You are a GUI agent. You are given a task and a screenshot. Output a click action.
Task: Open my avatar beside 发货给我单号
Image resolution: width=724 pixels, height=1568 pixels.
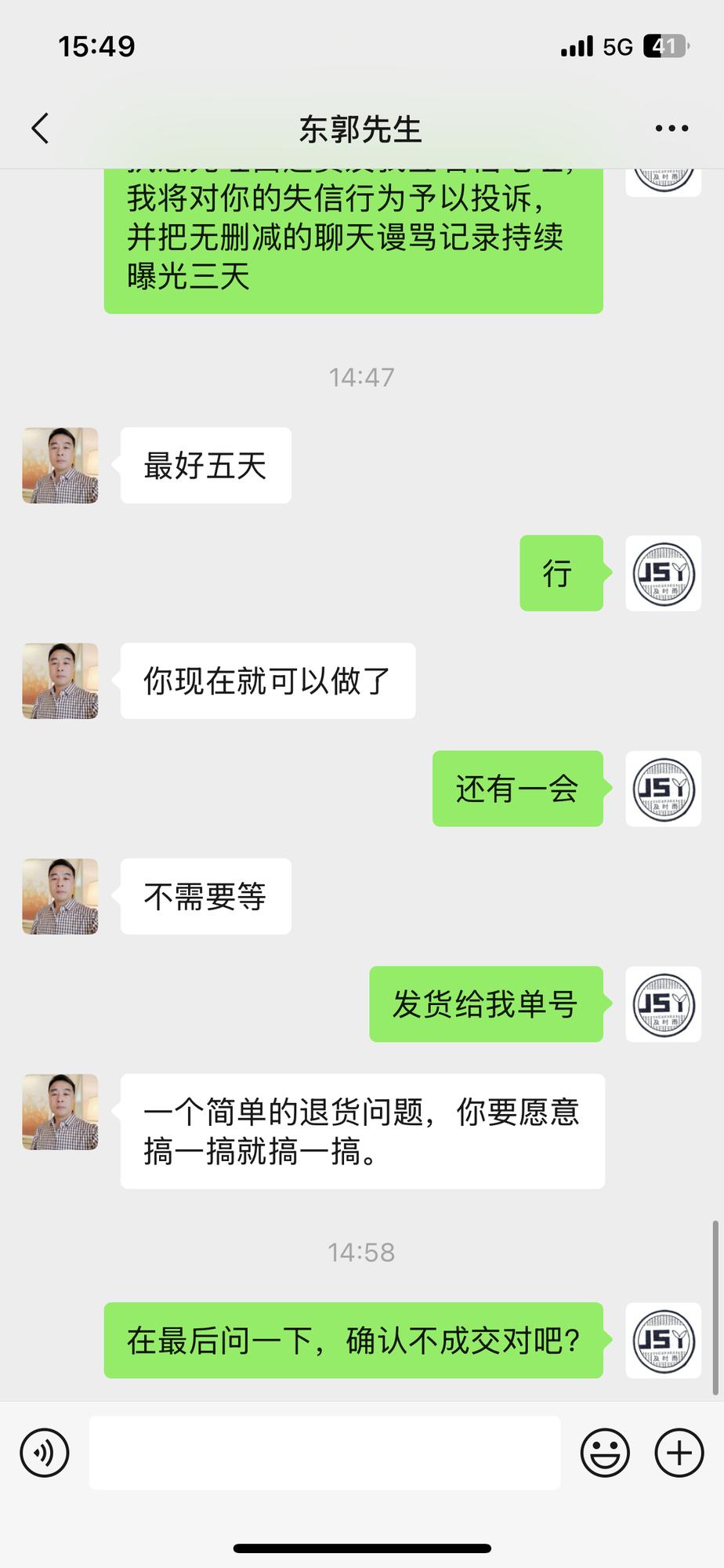[x=663, y=1004]
